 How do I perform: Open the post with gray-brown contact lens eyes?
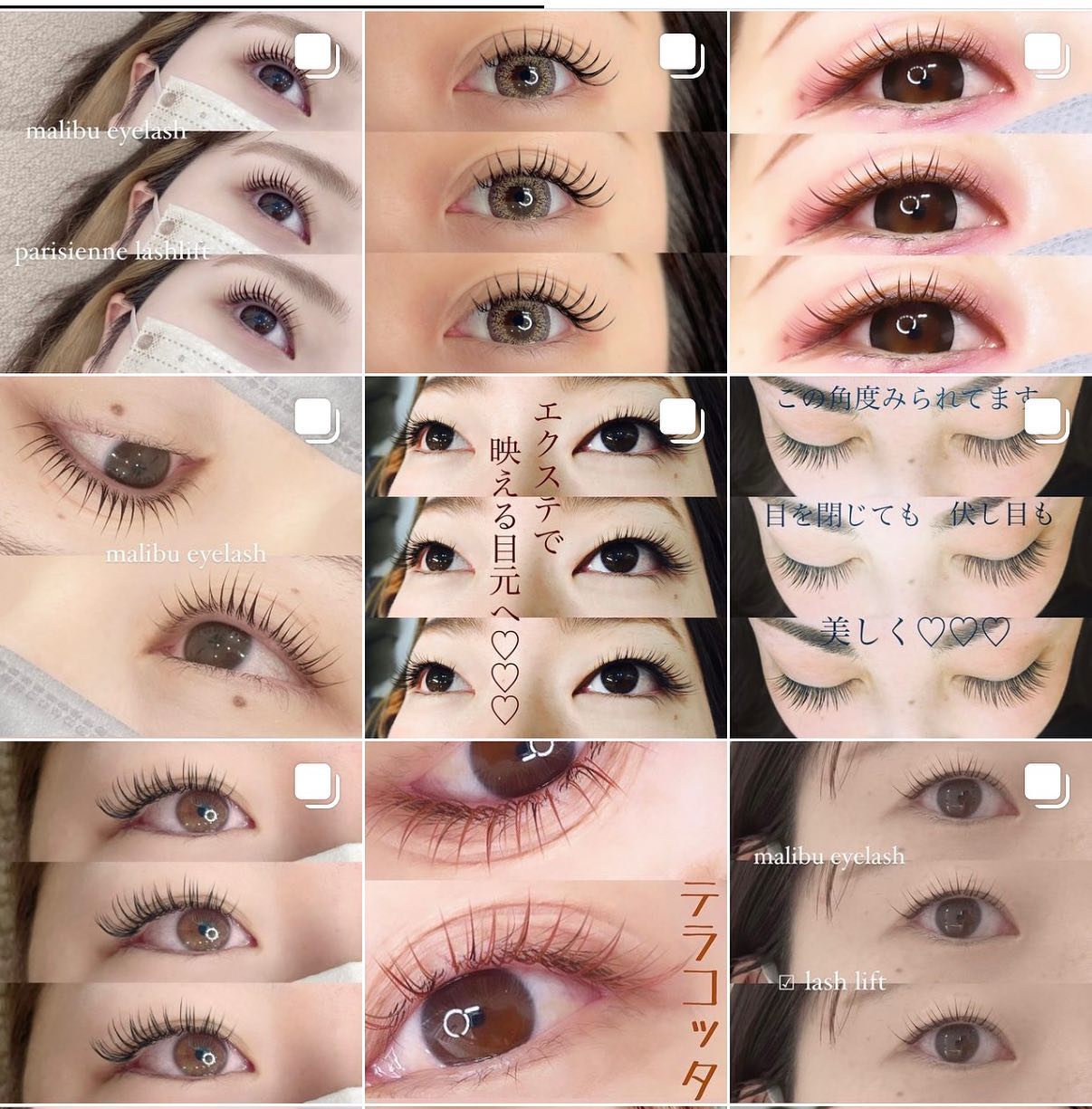pos(545,192)
